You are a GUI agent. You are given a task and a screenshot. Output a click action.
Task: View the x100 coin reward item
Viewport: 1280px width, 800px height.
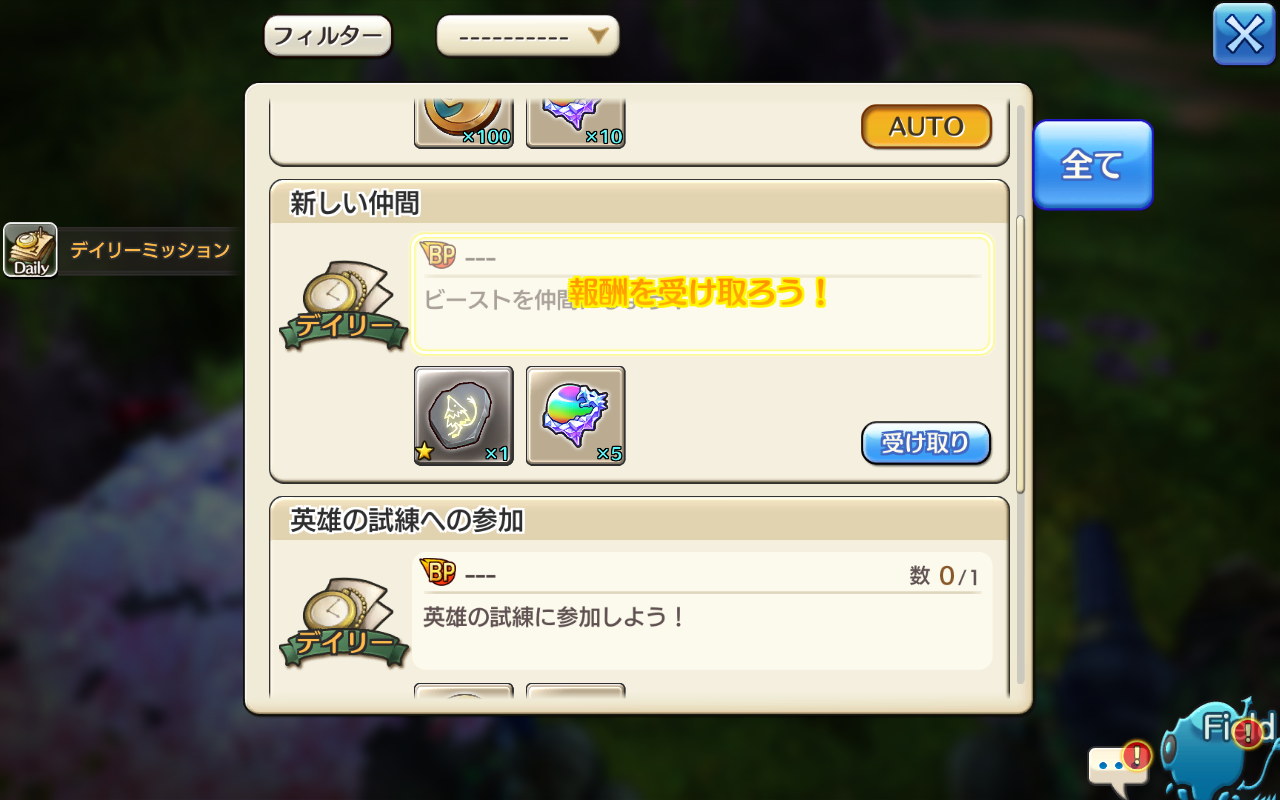click(464, 125)
